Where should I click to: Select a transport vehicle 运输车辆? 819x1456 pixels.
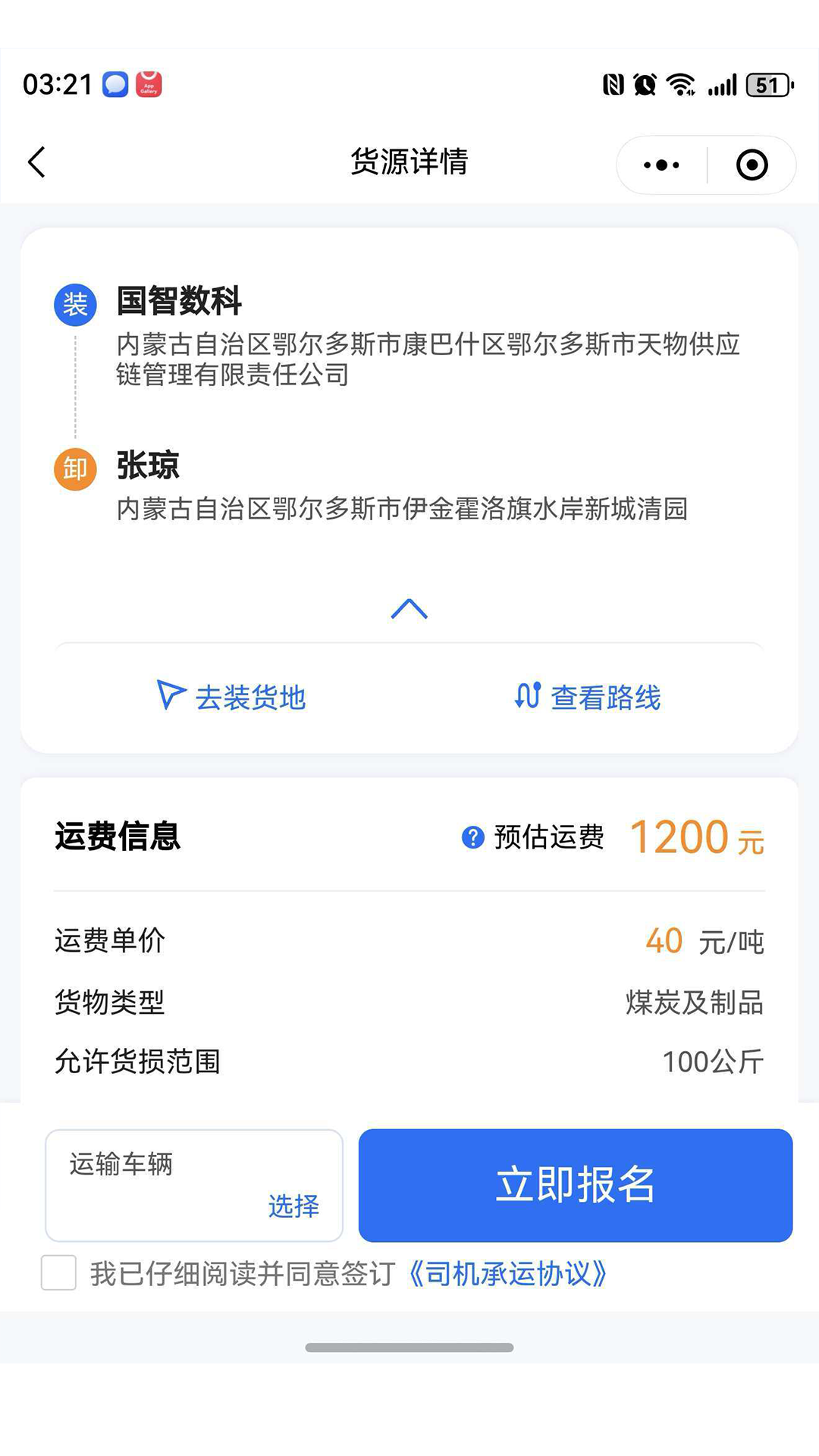click(x=194, y=1185)
